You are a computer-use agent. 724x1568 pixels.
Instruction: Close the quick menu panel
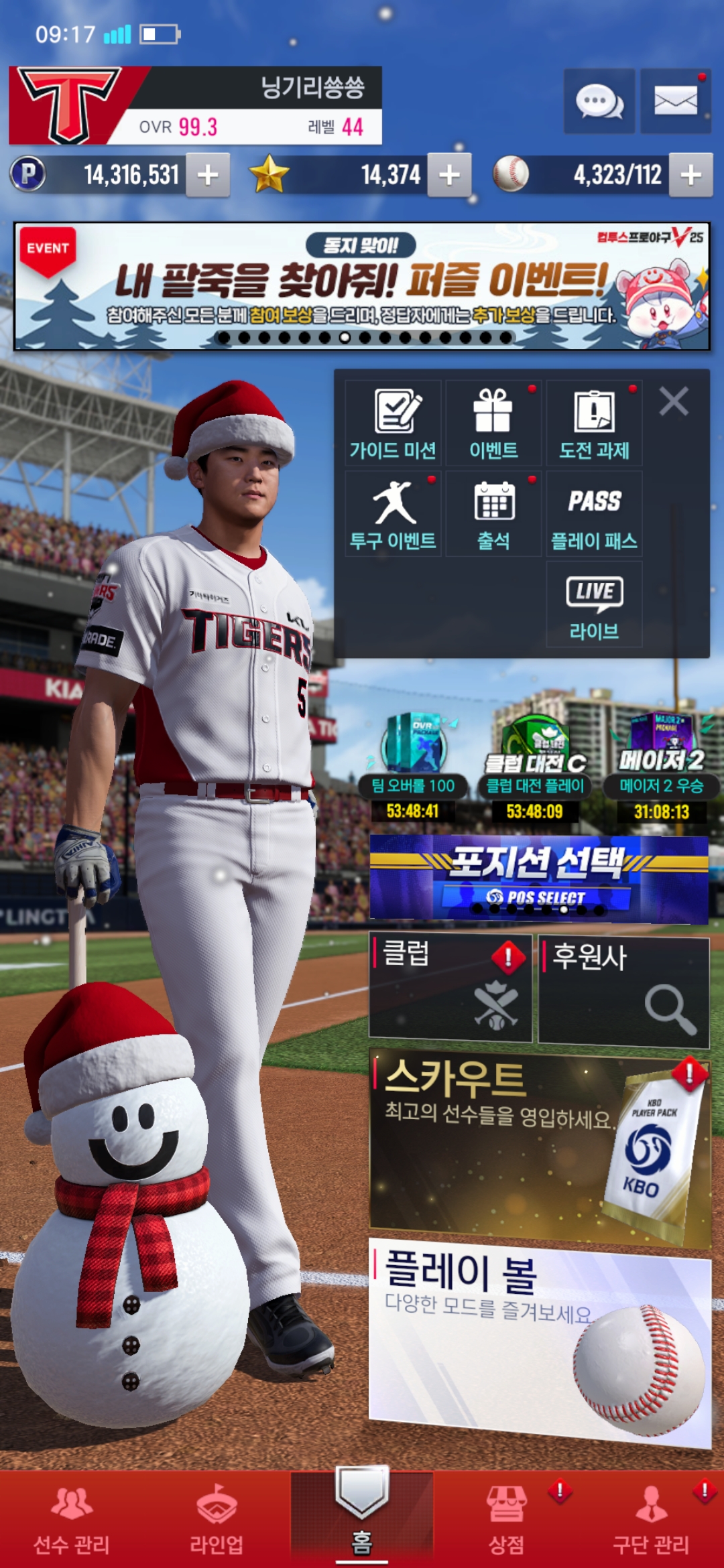(x=674, y=402)
